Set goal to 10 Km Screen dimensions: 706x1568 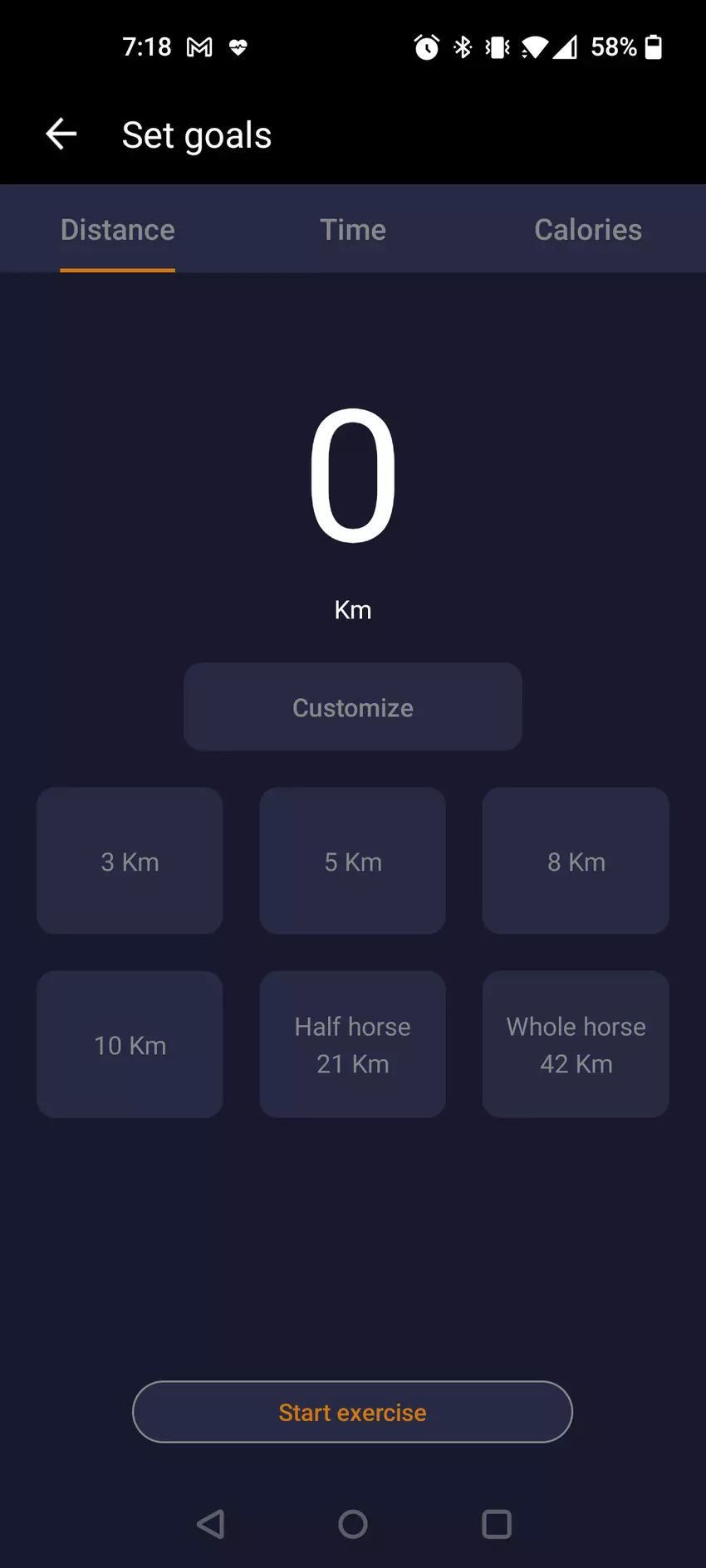coord(130,1044)
